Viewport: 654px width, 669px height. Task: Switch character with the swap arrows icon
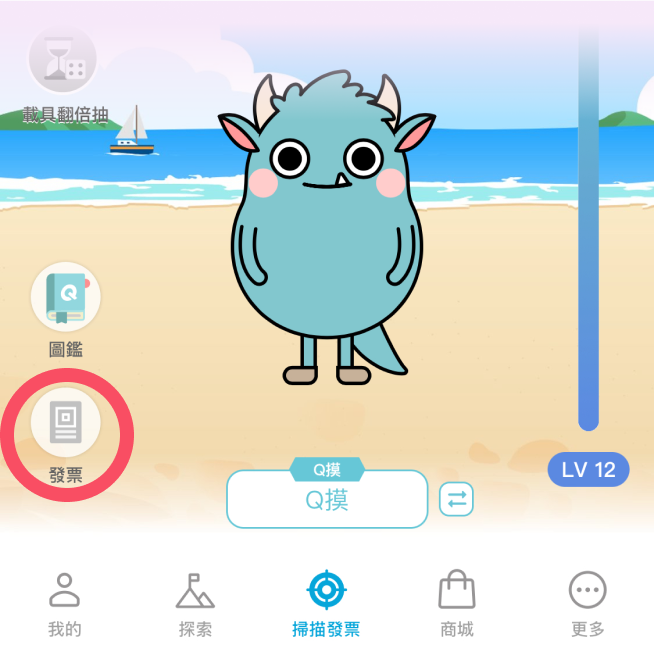coord(457,500)
